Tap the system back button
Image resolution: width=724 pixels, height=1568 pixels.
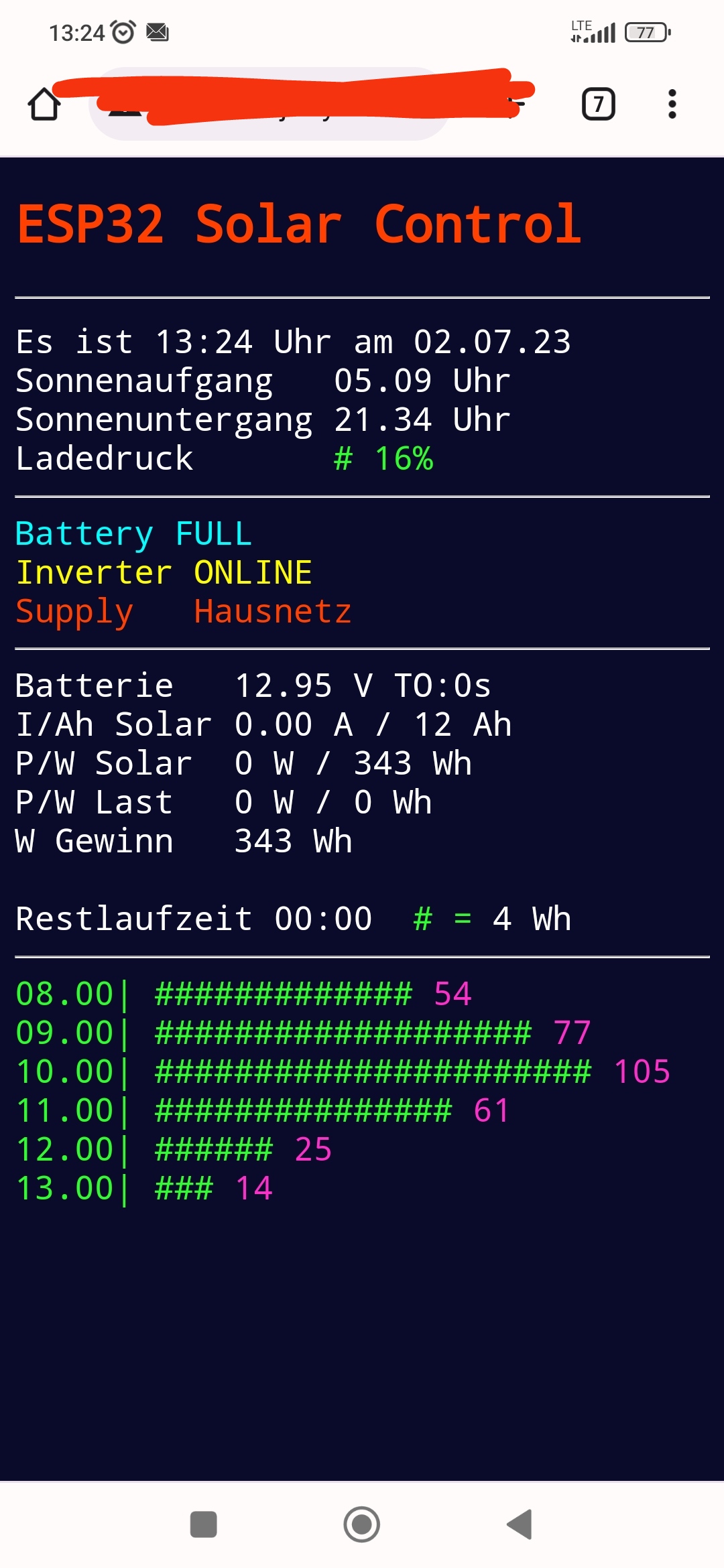coord(520,1524)
